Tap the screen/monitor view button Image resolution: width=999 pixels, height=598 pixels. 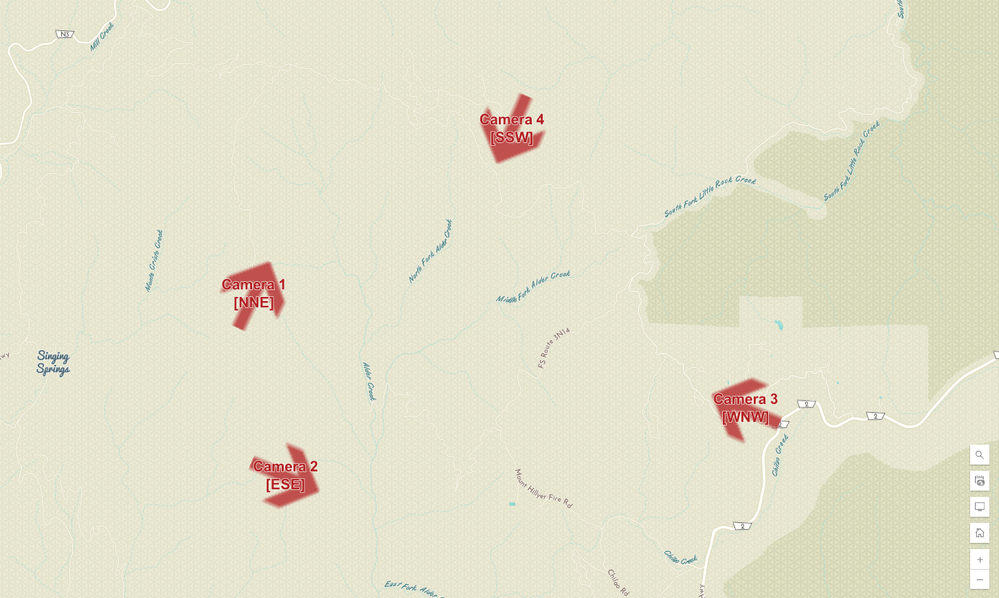point(979,507)
